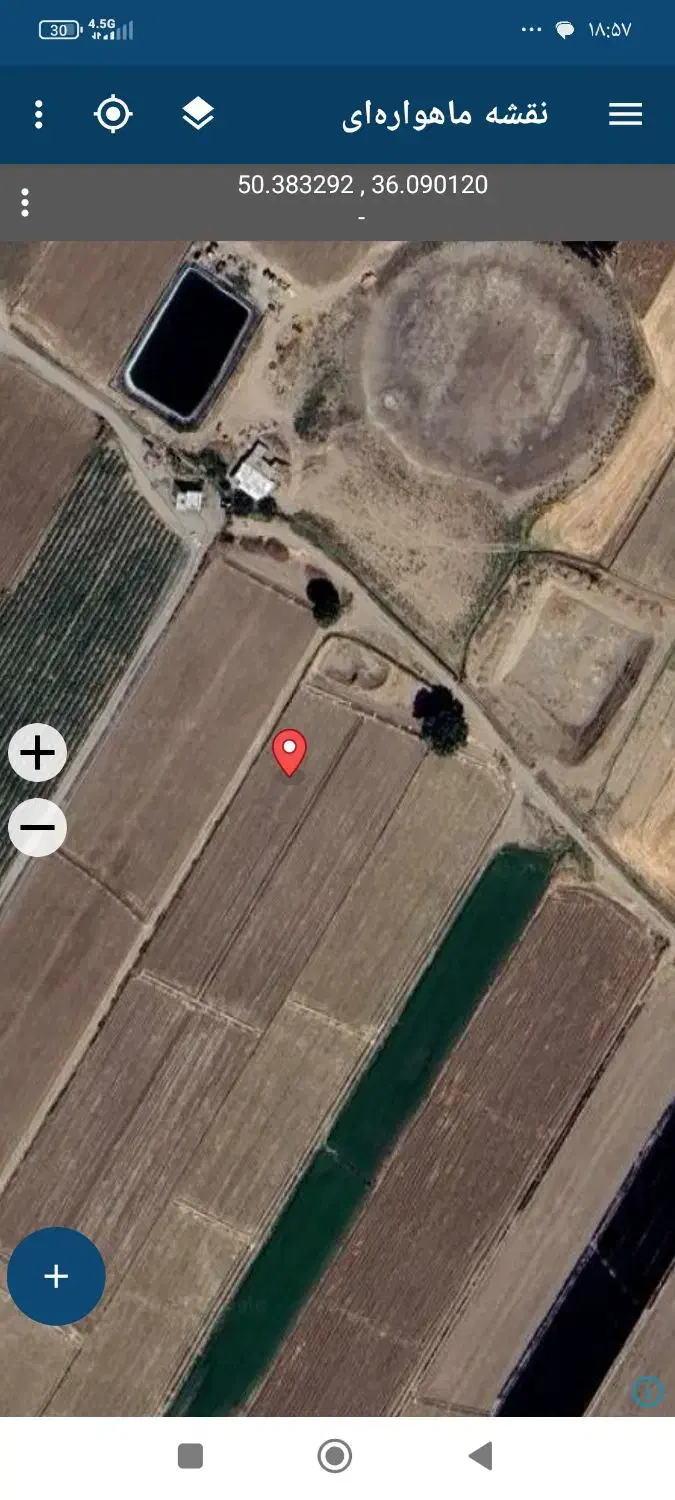Go to the system home screen
This screenshot has height=1500, width=675.
coord(335,1456)
